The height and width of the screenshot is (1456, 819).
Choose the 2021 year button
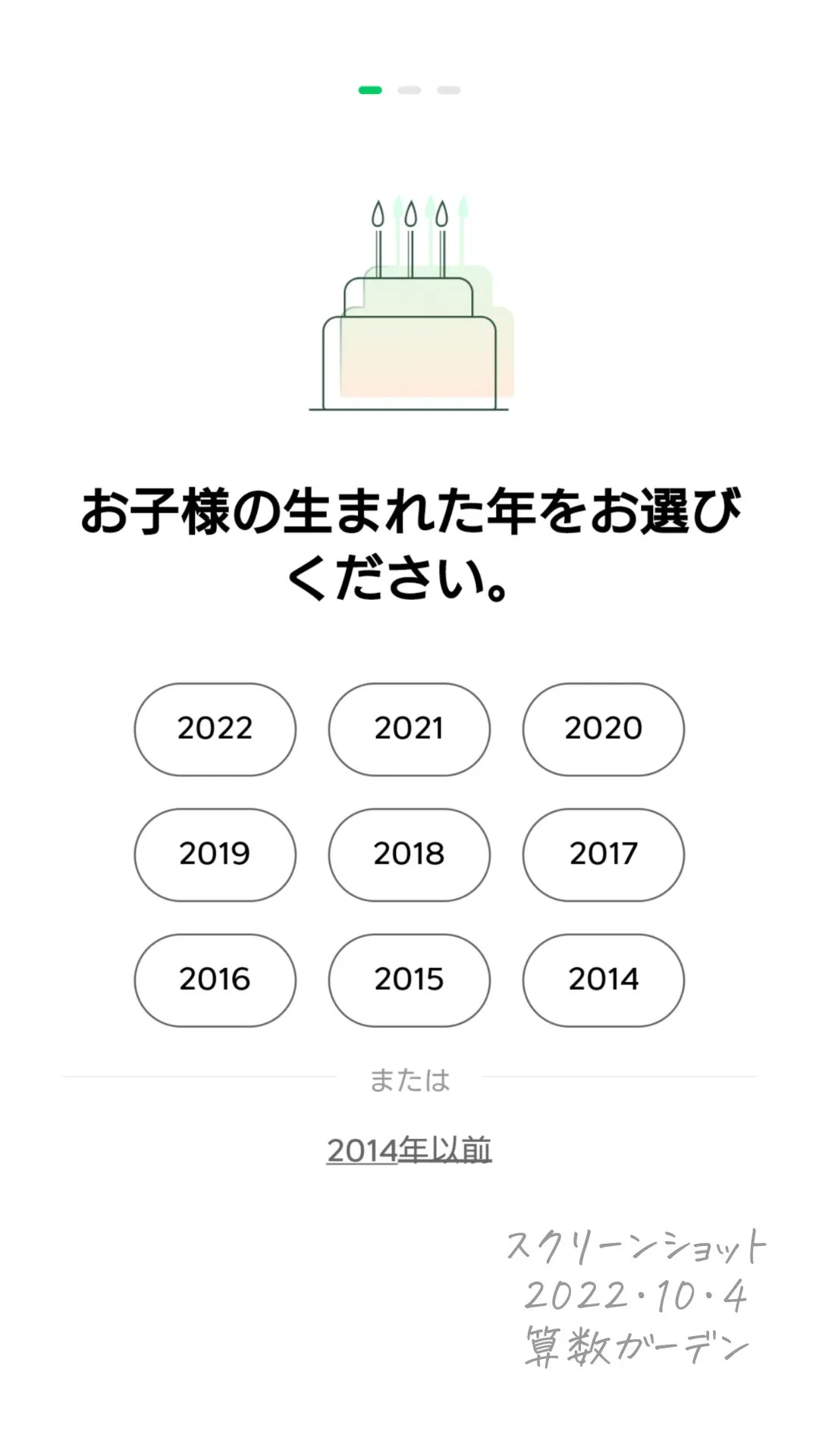click(x=409, y=730)
